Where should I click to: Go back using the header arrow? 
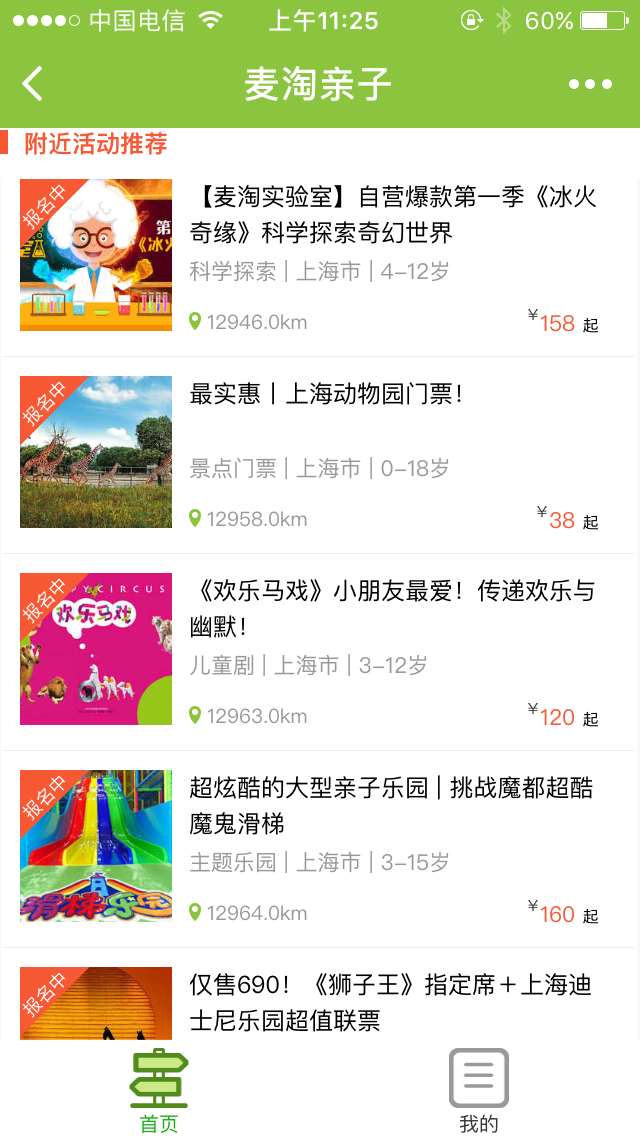(x=33, y=84)
